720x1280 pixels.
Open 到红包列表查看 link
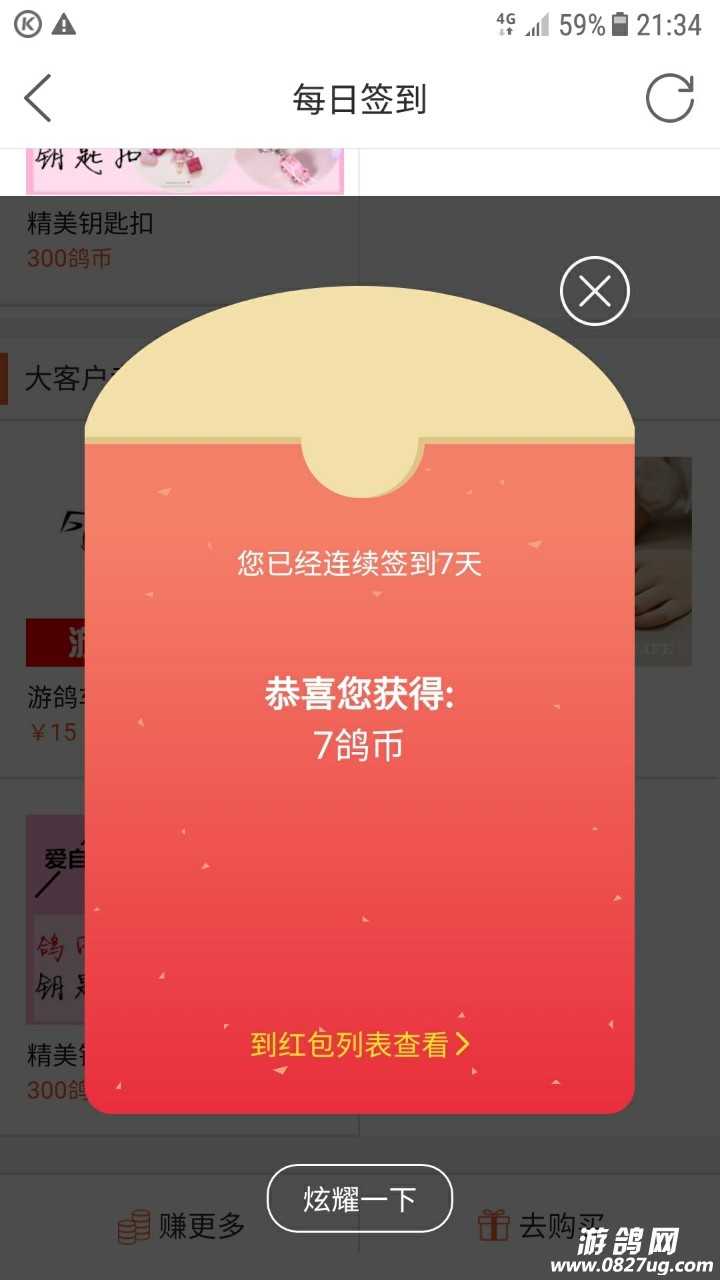(359, 1045)
